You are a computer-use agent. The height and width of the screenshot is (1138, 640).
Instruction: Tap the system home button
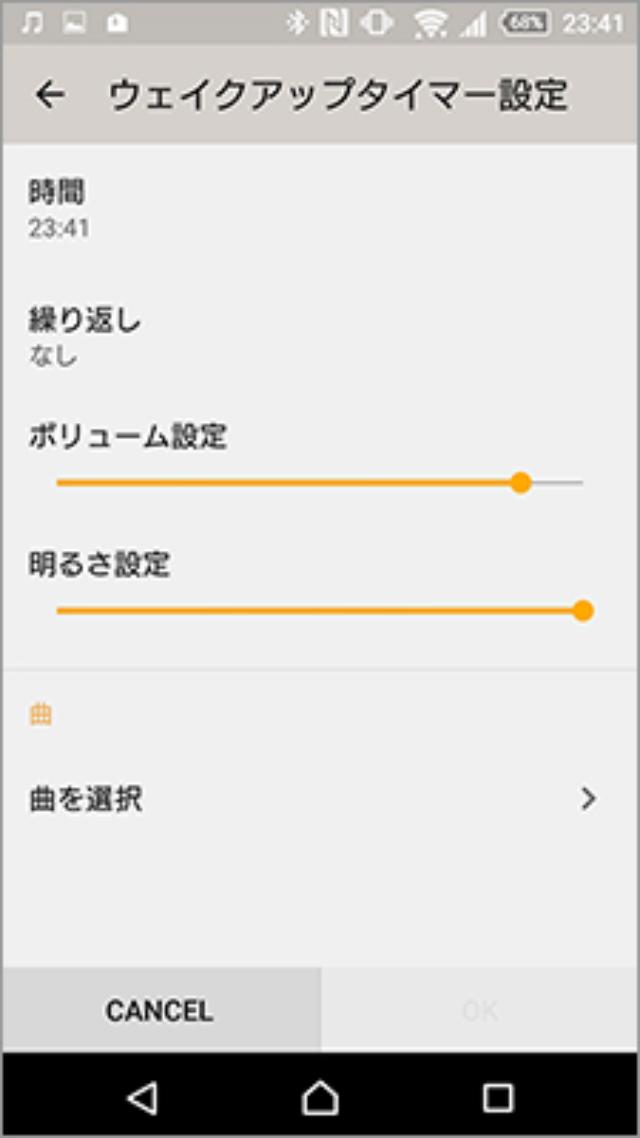point(320,1097)
